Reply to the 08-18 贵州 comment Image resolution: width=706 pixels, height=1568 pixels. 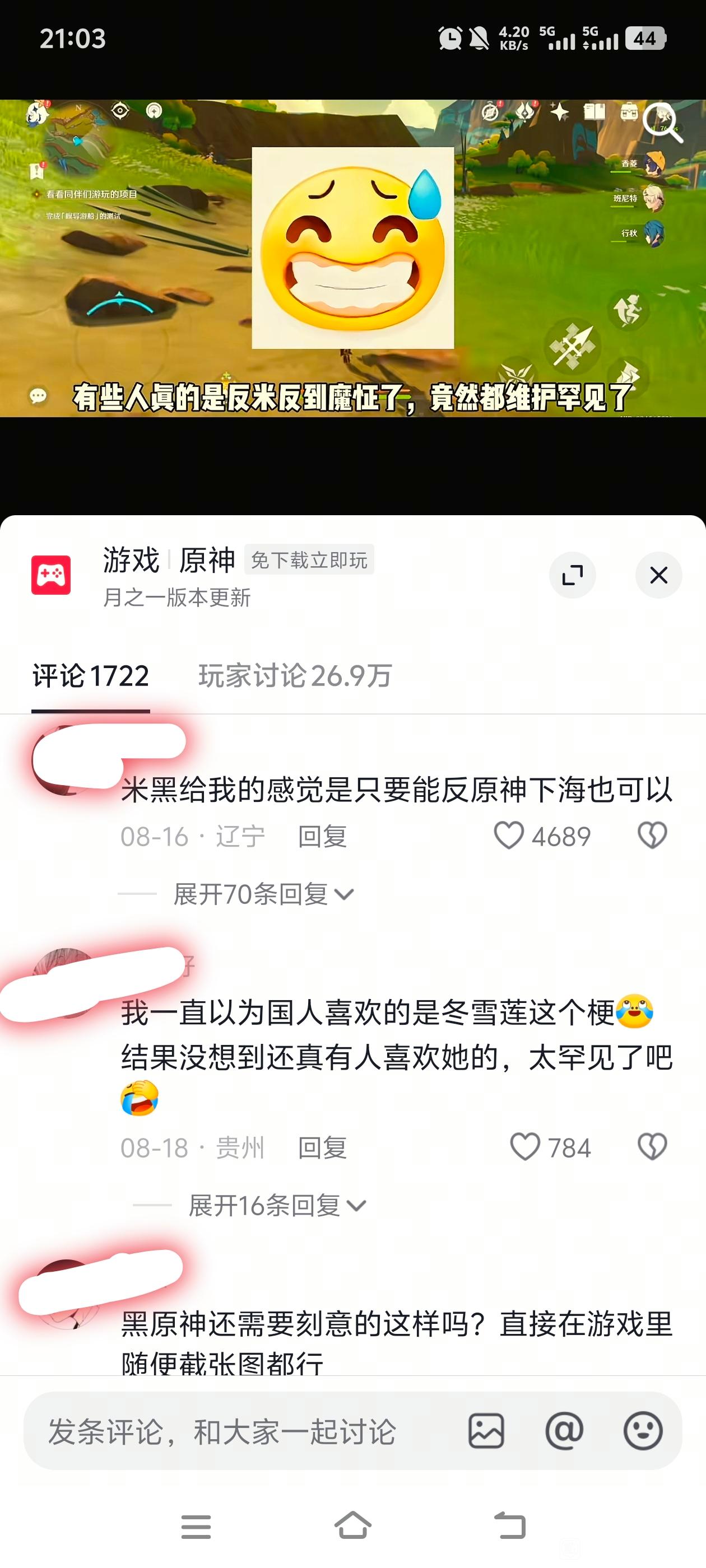point(322,1148)
